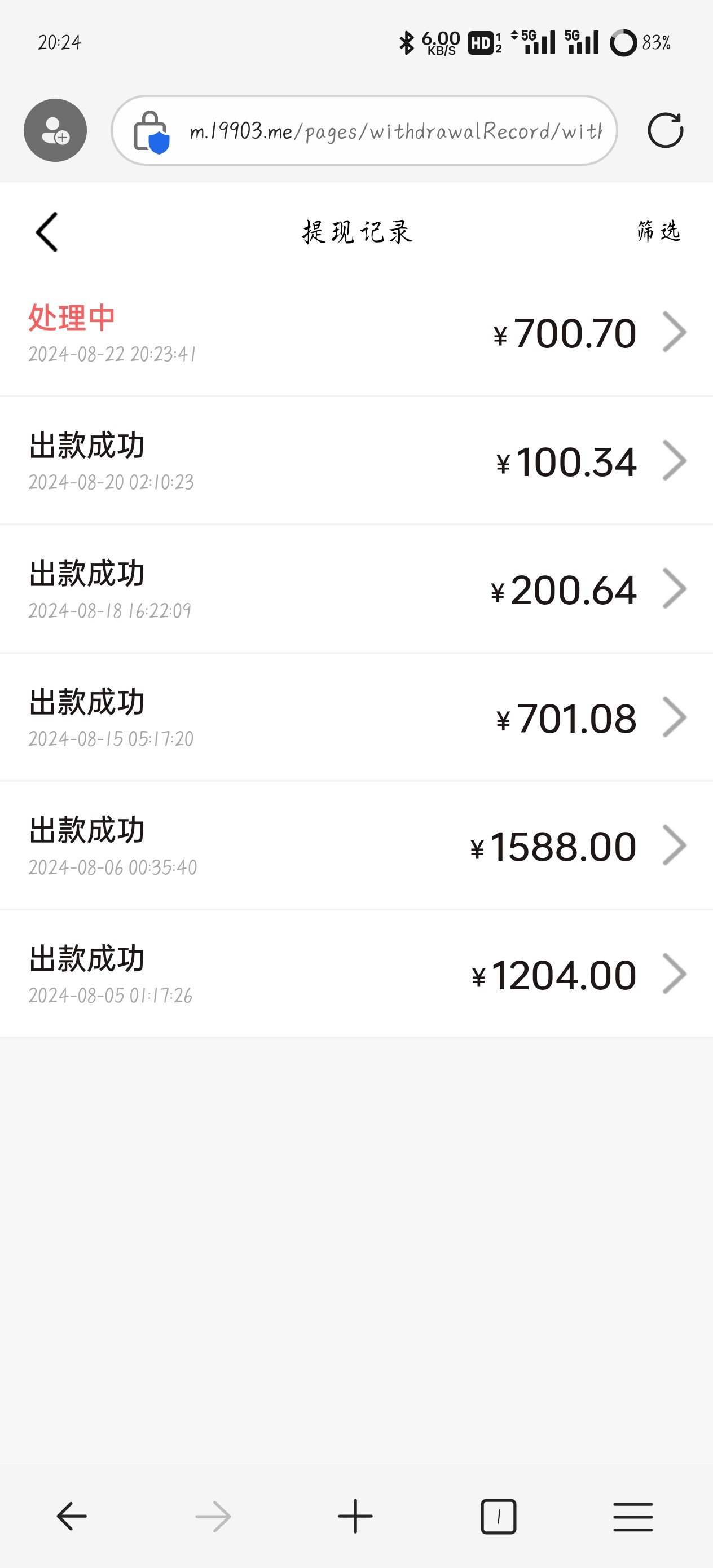The height and width of the screenshot is (1568, 713).
Task: Tap the browser address bar
Action: (390, 131)
